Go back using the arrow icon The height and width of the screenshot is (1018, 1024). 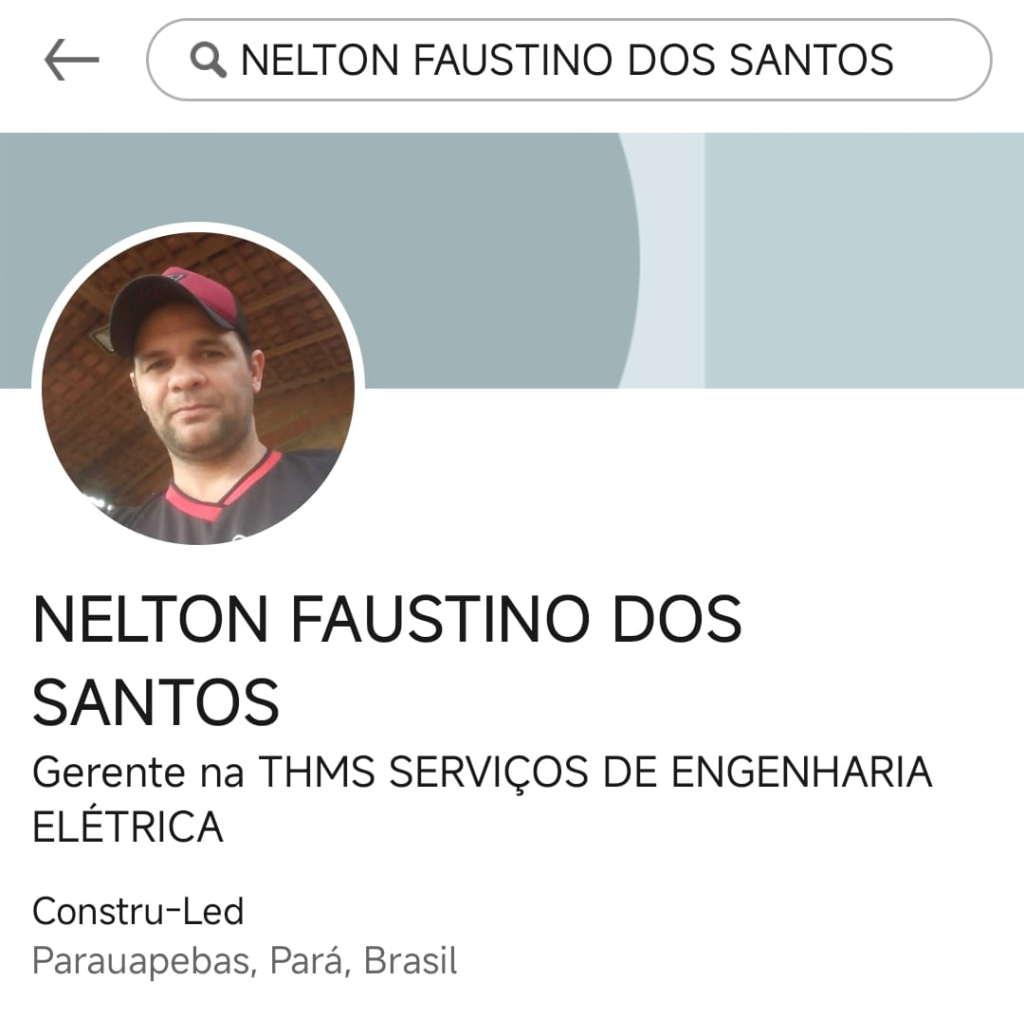(x=72, y=61)
